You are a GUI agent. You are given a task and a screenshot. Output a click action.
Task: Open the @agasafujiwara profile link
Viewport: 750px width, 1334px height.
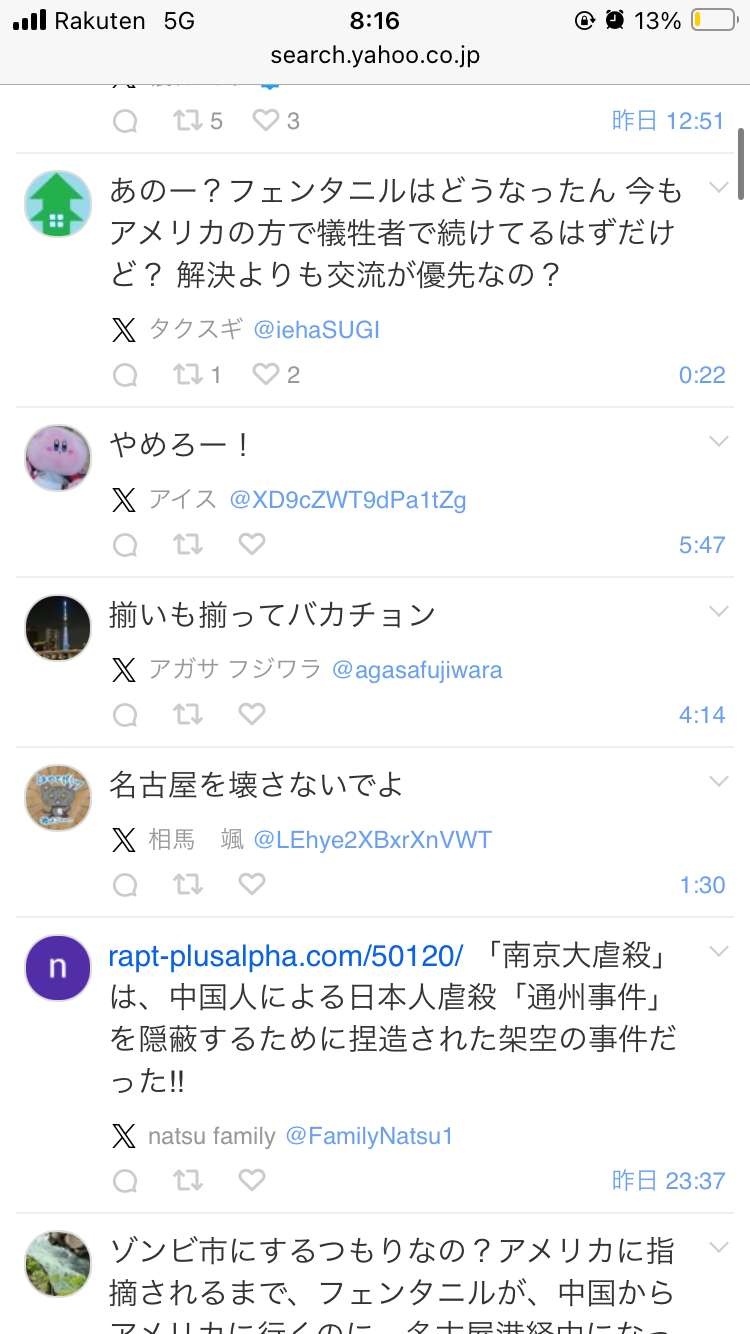pos(416,670)
